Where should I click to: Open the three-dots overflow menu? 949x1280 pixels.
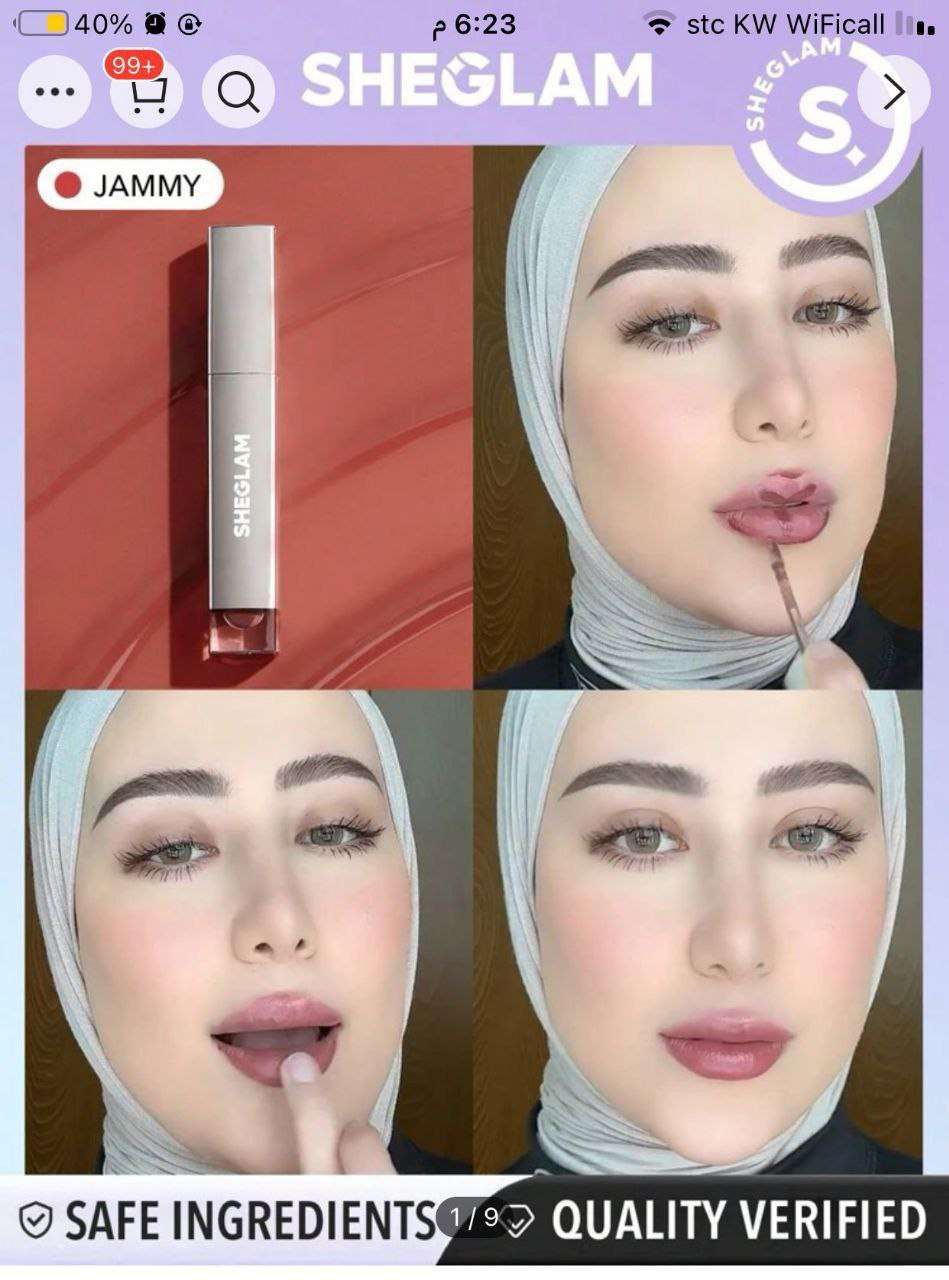tap(55, 92)
